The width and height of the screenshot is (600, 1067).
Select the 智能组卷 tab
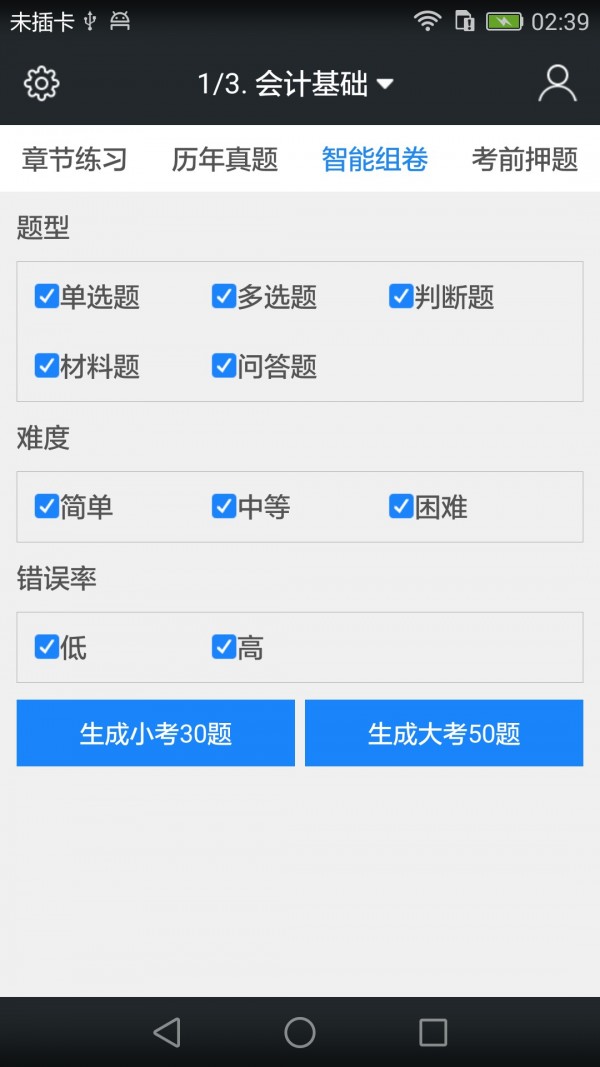(x=375, y=159)
